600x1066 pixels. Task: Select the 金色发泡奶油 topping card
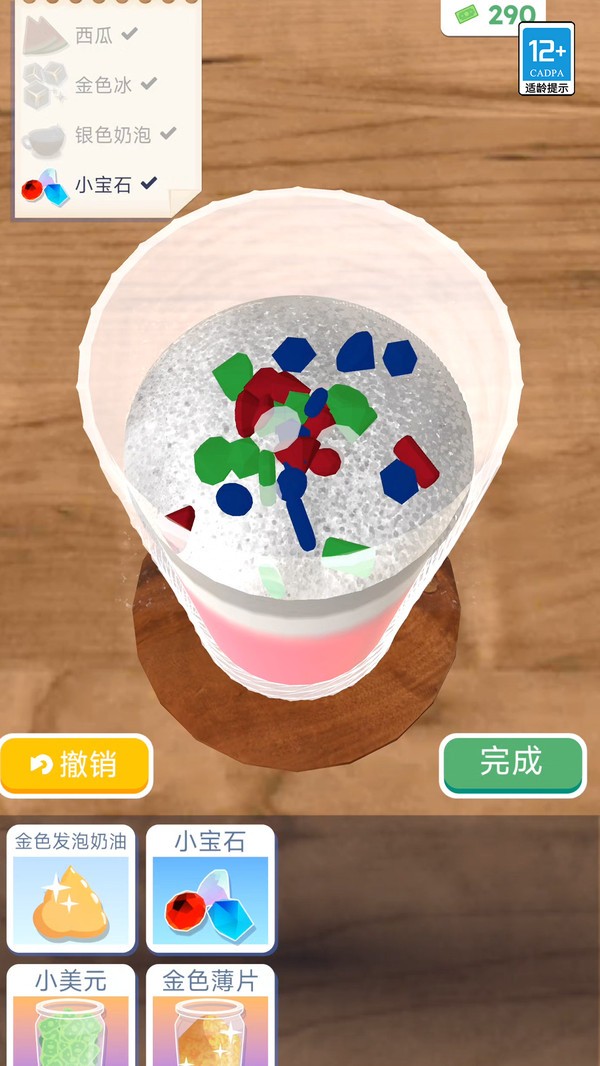pyautogui.click(x=71, y=889)
